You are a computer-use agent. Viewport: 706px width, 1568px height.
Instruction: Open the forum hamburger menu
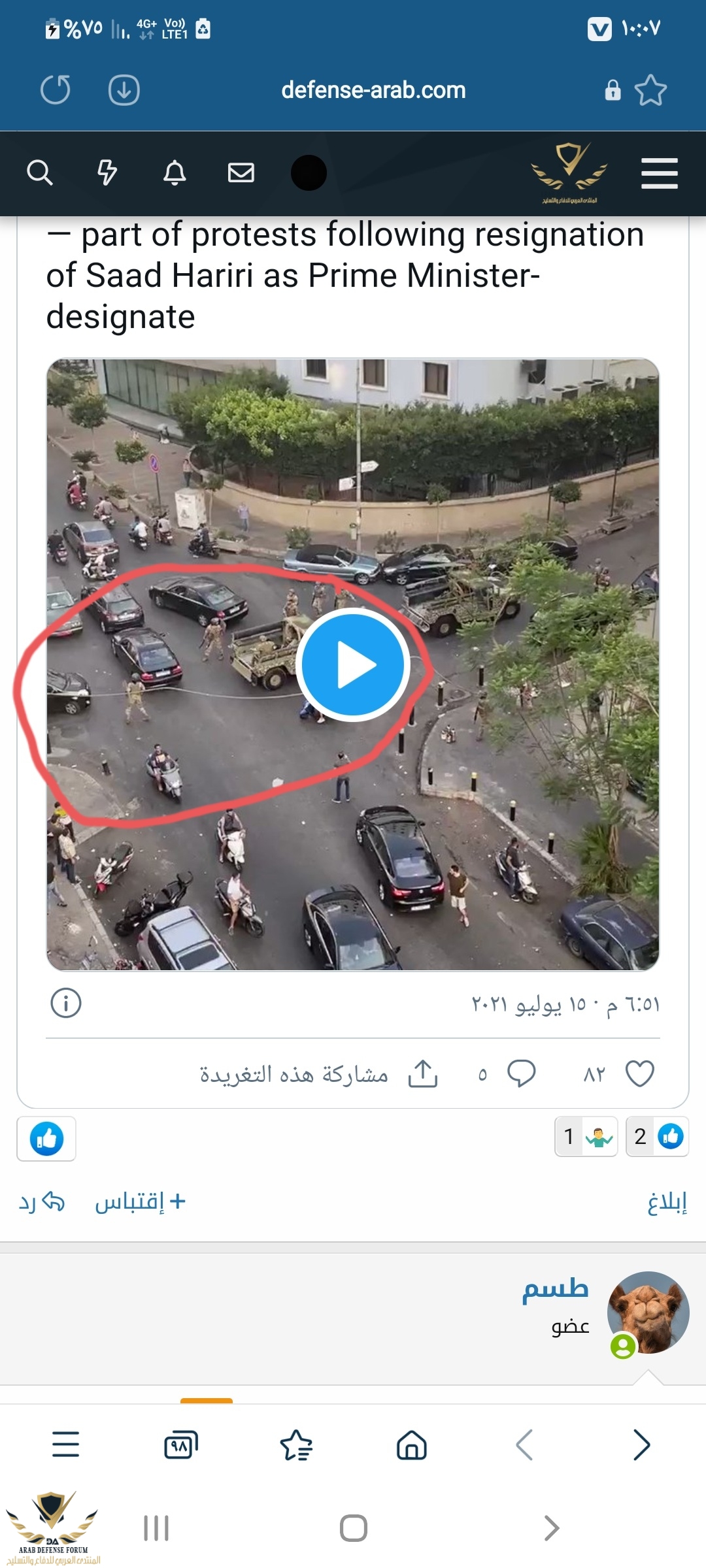659,173
